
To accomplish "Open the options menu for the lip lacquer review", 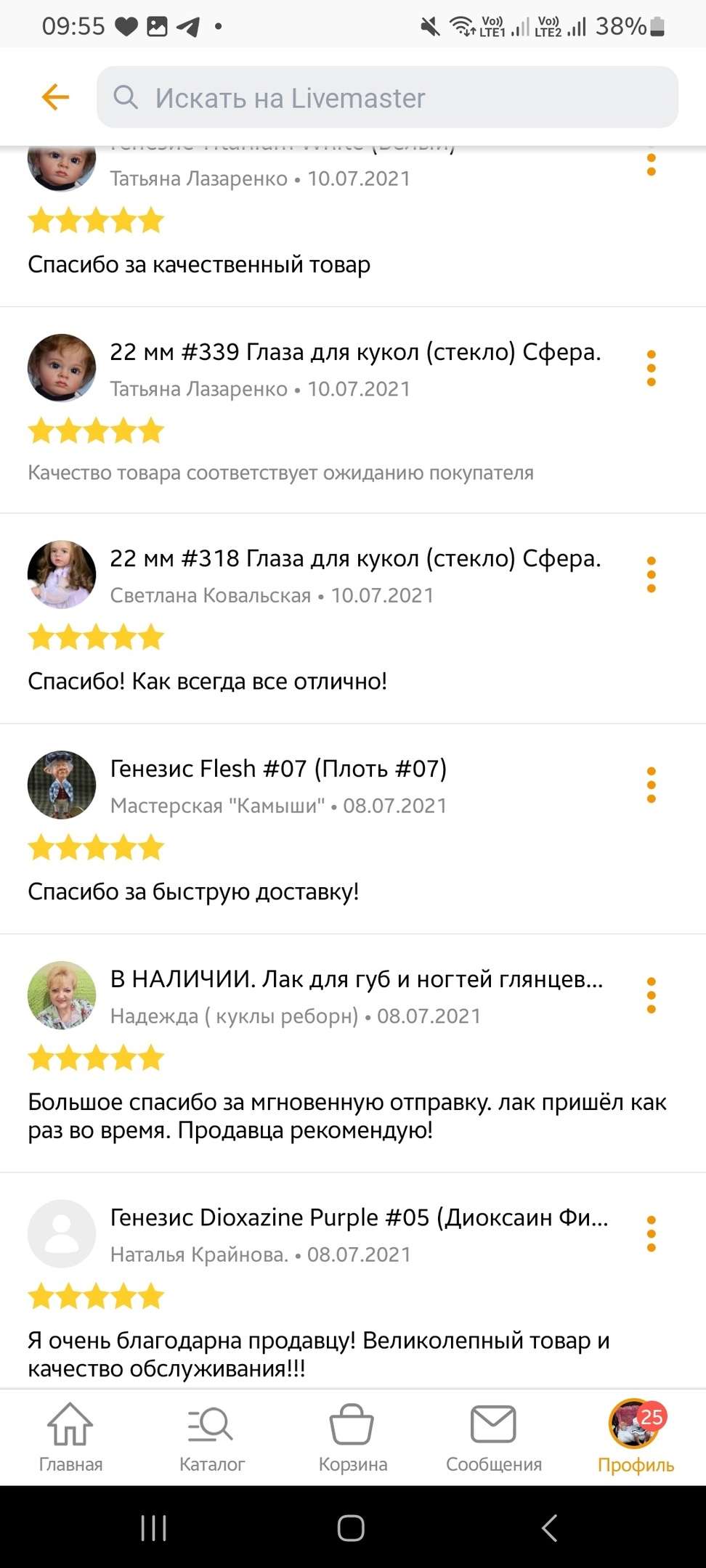I will 652,995.
